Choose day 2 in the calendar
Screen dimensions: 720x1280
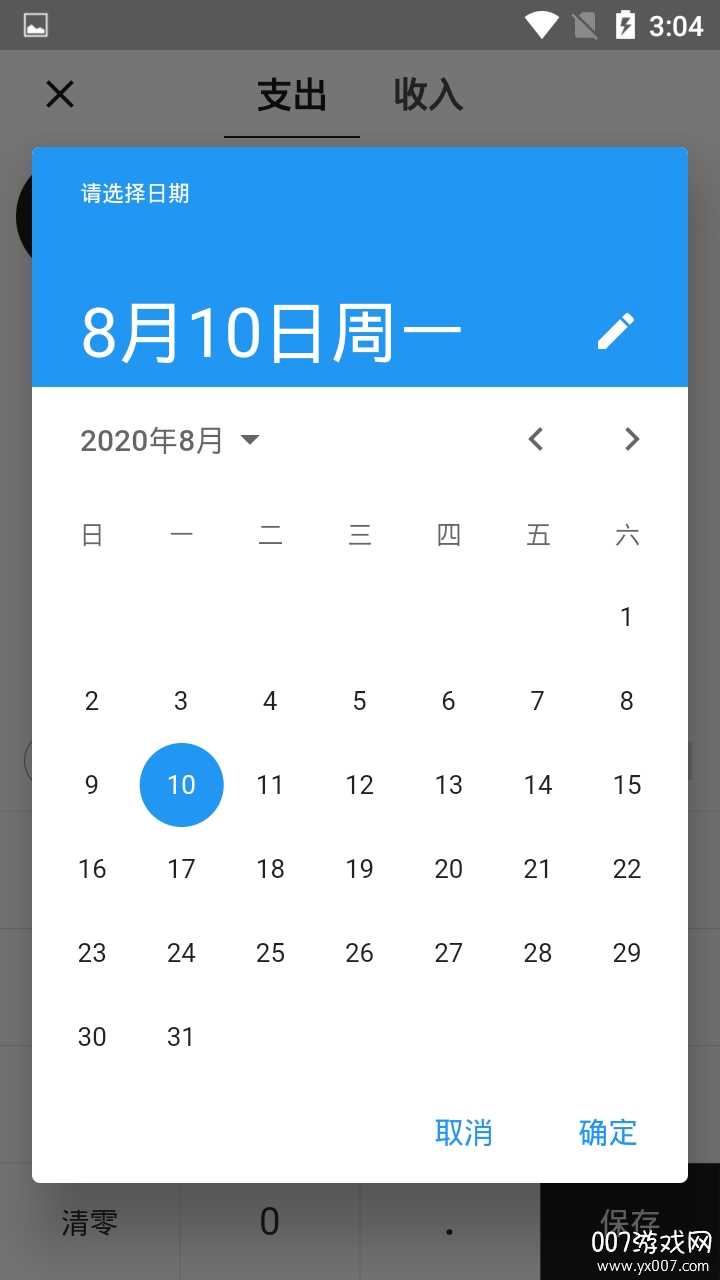pyautogui.click(x=92, y=701)
